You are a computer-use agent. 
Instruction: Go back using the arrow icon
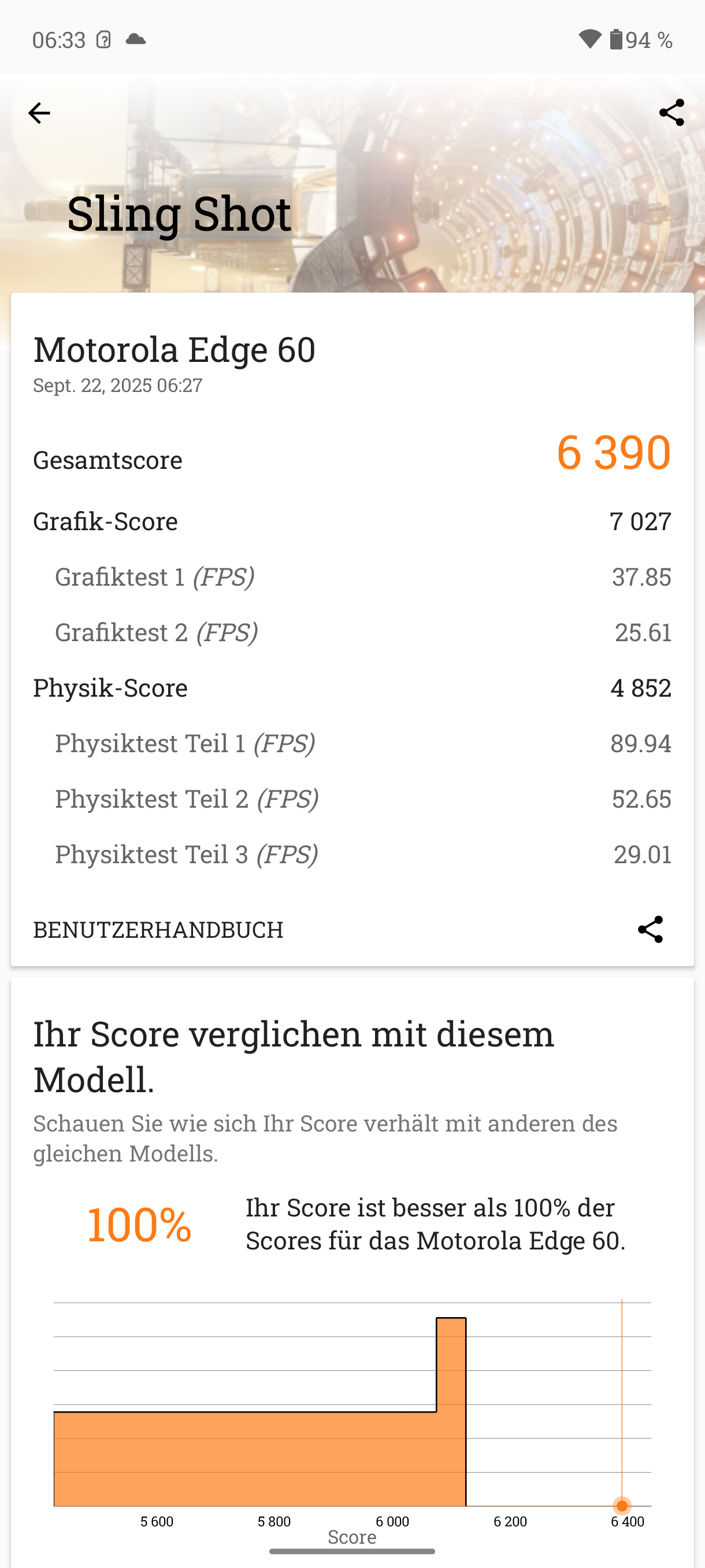coord(39,113)
